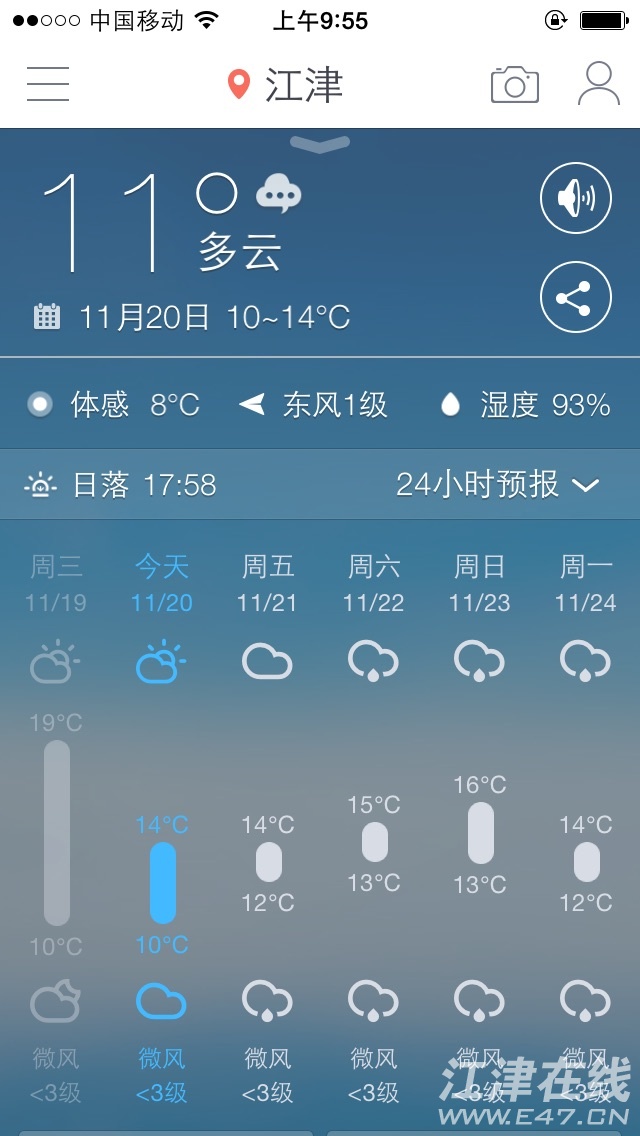Select the 周六 11/22 forecast
Viewport: 640px width, 1136px height.
click(x=373, y=826)
